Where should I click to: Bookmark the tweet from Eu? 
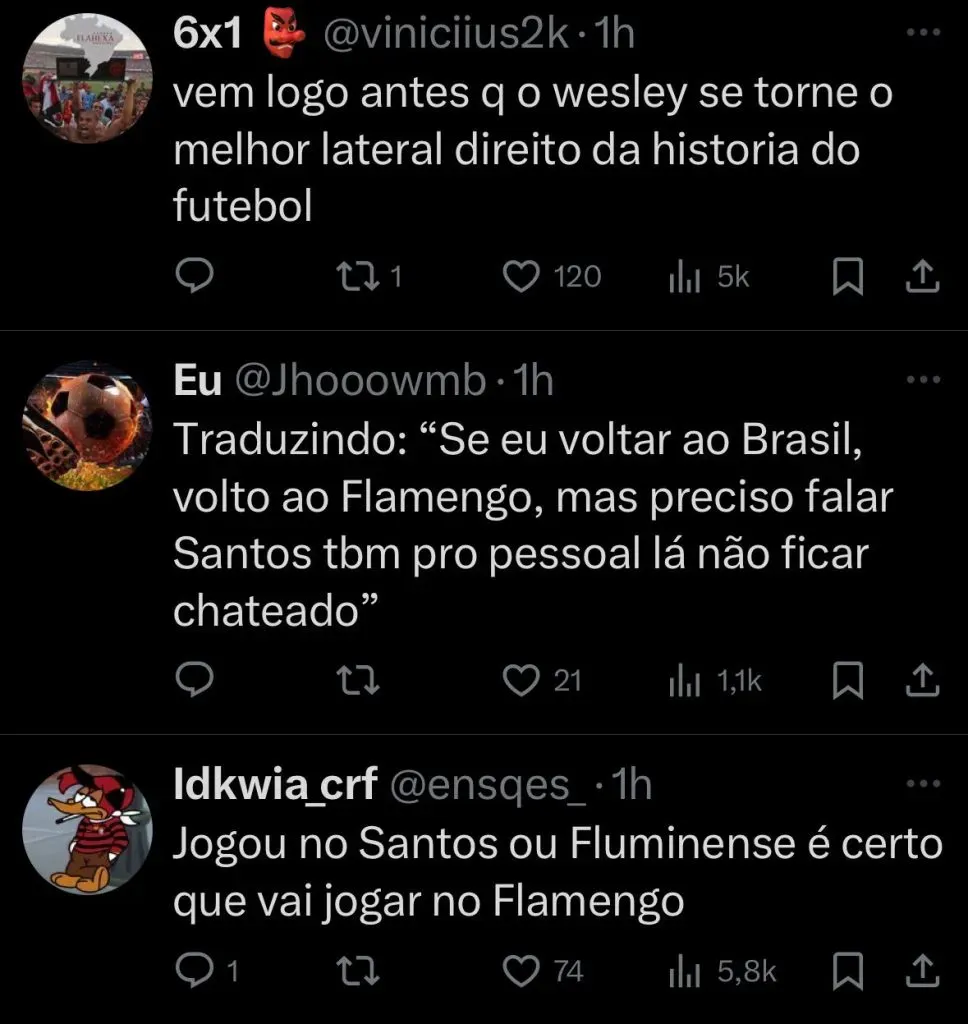coord(847,681)
